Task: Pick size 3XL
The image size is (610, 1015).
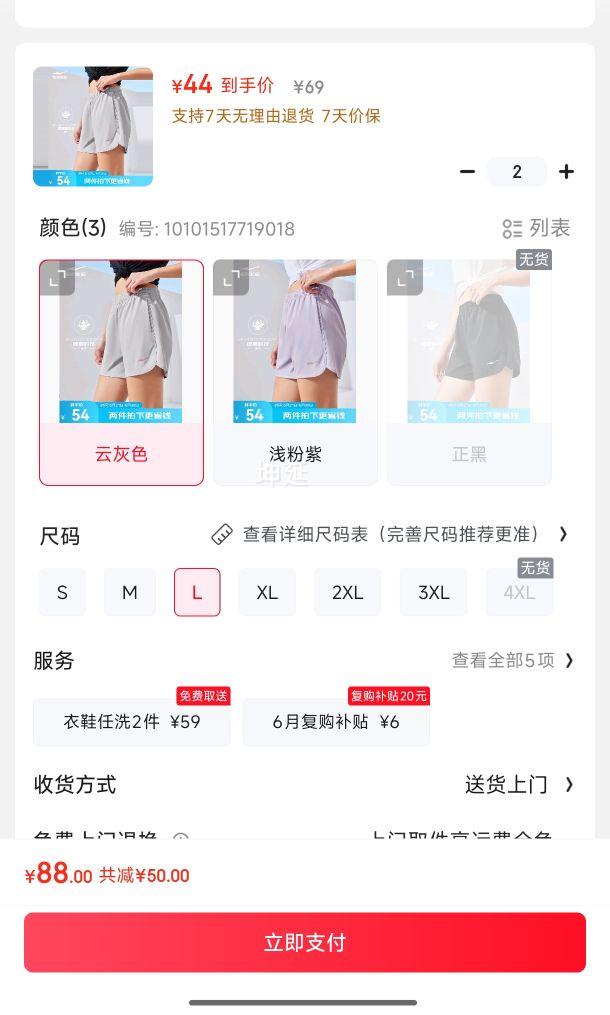Action: [x=433, y=592]
